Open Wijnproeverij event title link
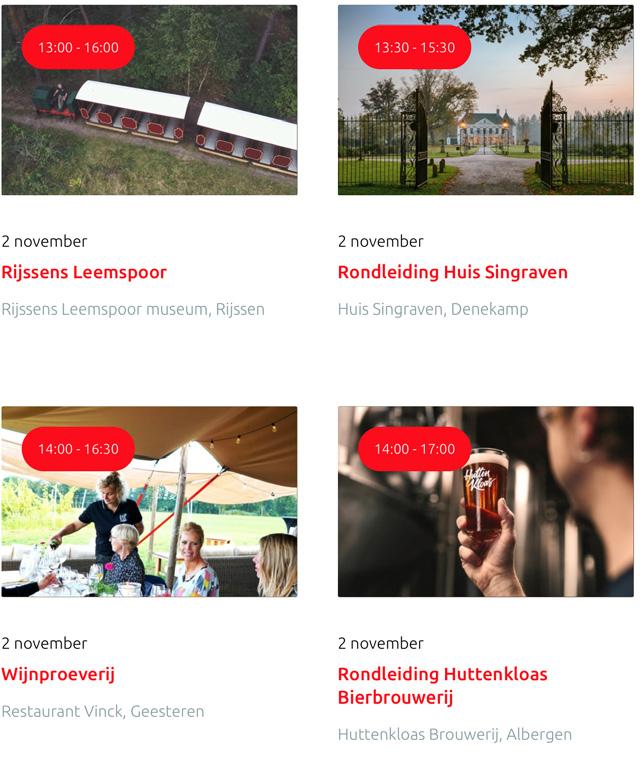The width and height of the screenshot is (642, 769). 58,674
